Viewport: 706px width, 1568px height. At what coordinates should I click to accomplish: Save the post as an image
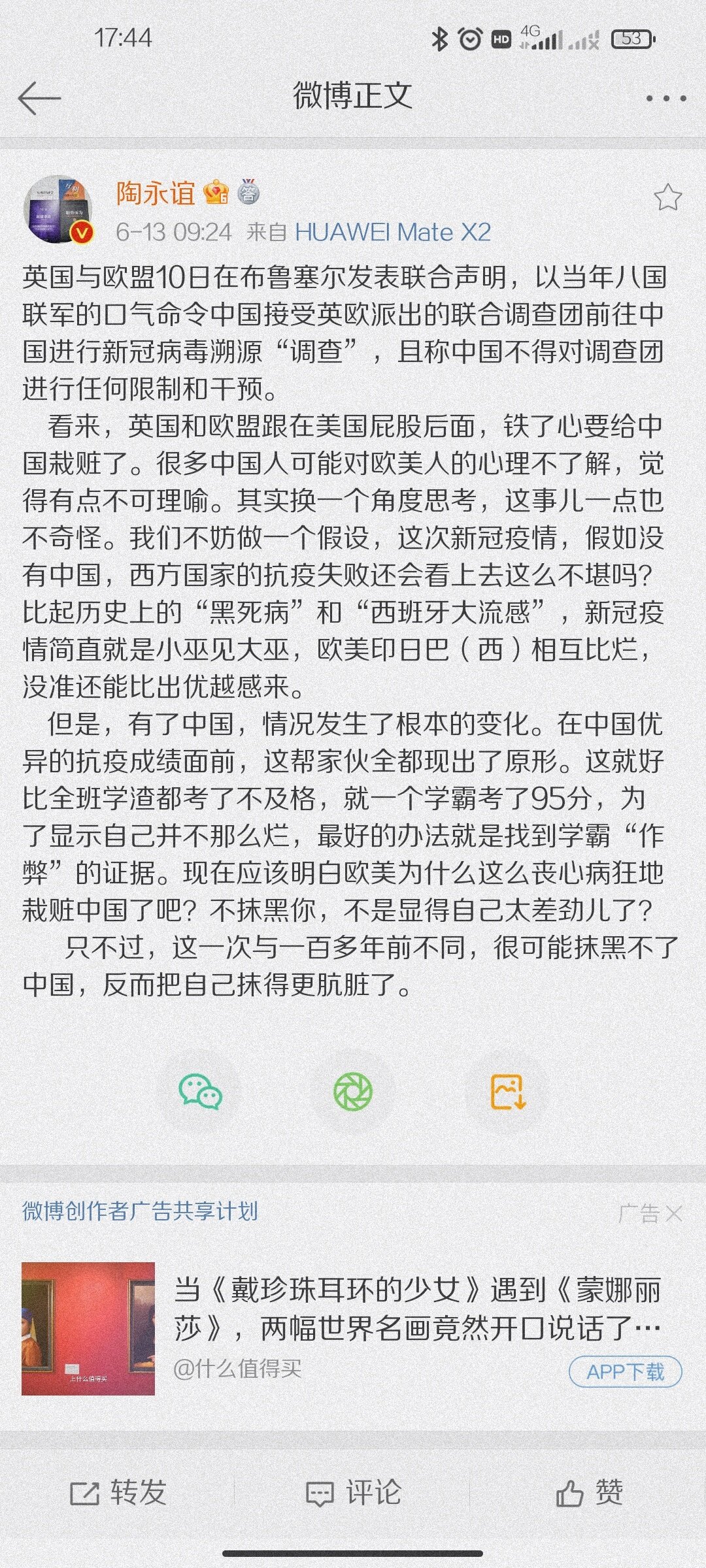pos(508,1091)
